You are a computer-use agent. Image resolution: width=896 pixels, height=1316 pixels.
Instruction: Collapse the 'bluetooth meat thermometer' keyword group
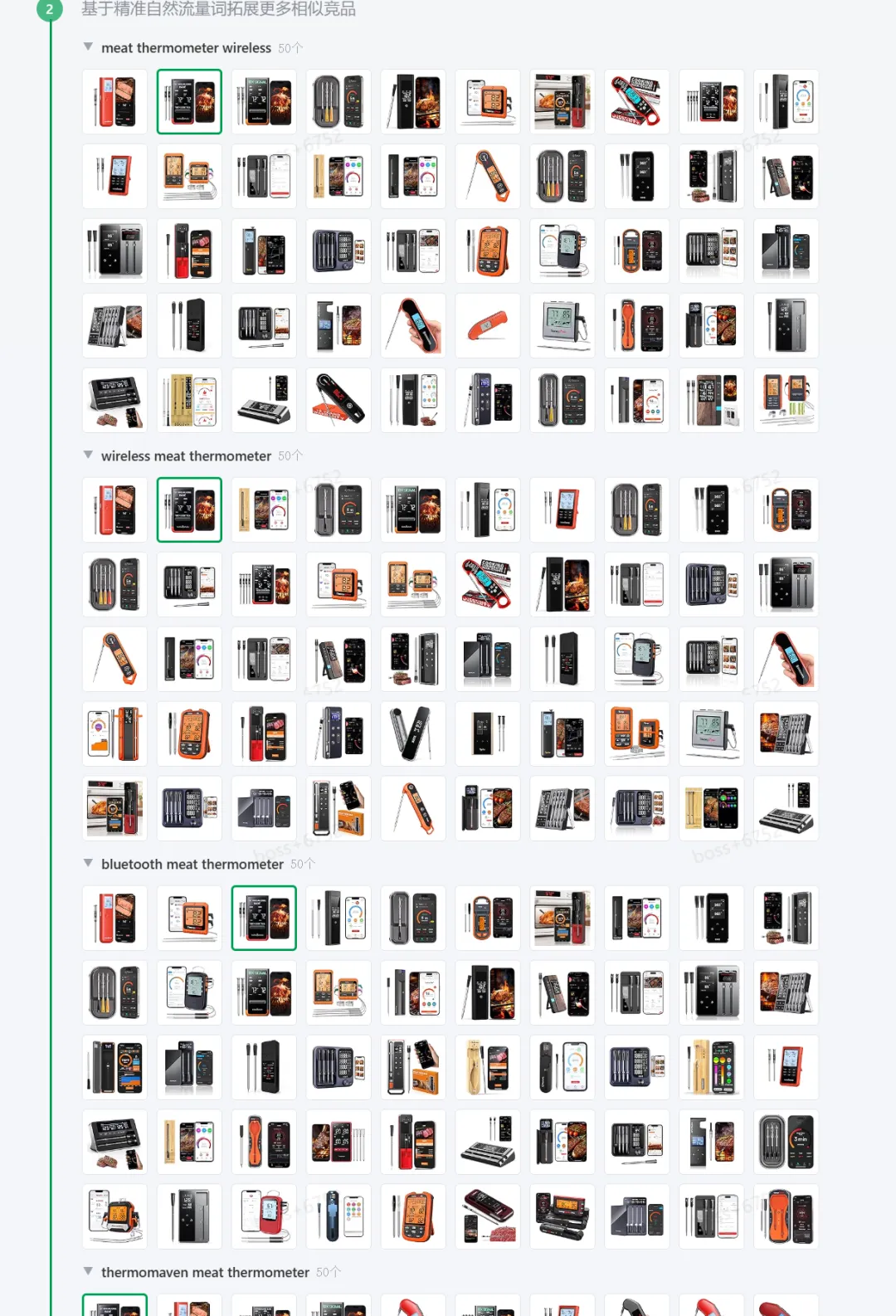point(88,864)
